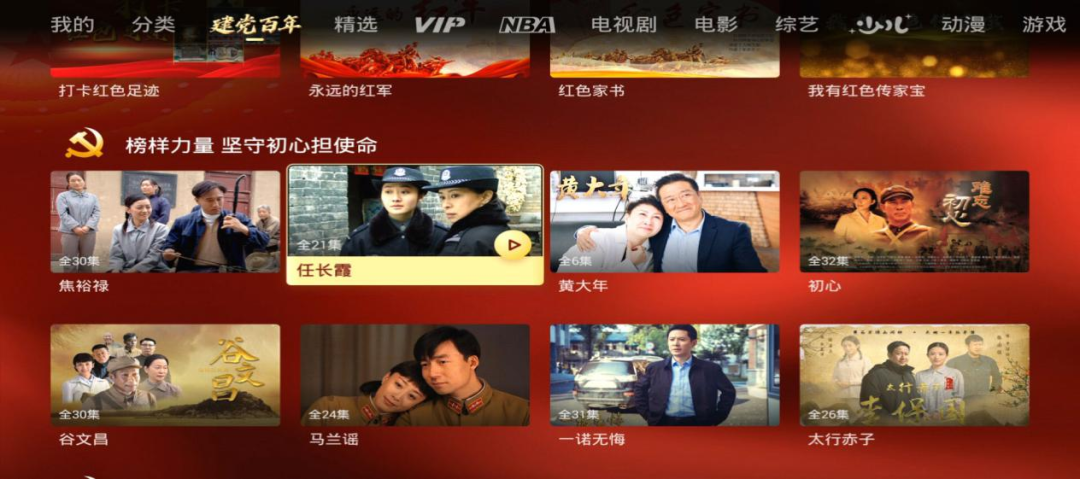Select the 综艺 tab
Viewport: 1080px width, 479px height.
coord(797,25)
